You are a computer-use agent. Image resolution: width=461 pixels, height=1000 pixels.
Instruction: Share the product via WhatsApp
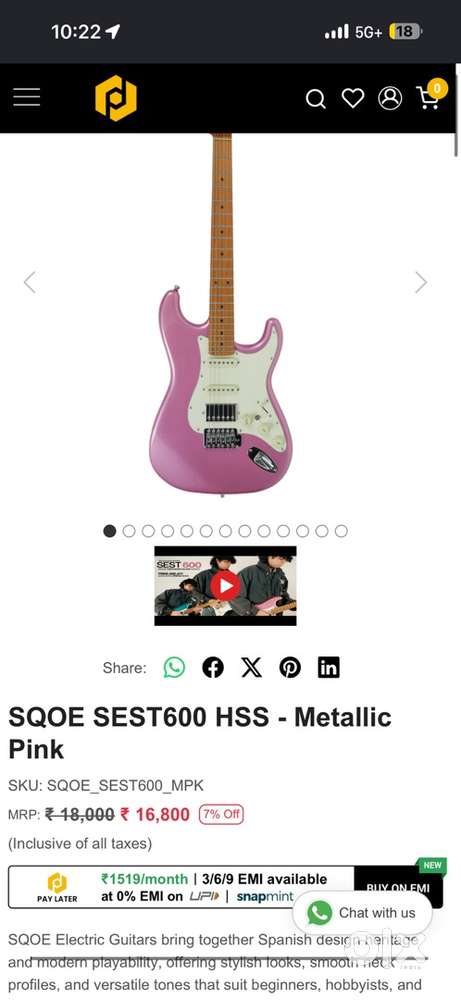click(174, 668)
